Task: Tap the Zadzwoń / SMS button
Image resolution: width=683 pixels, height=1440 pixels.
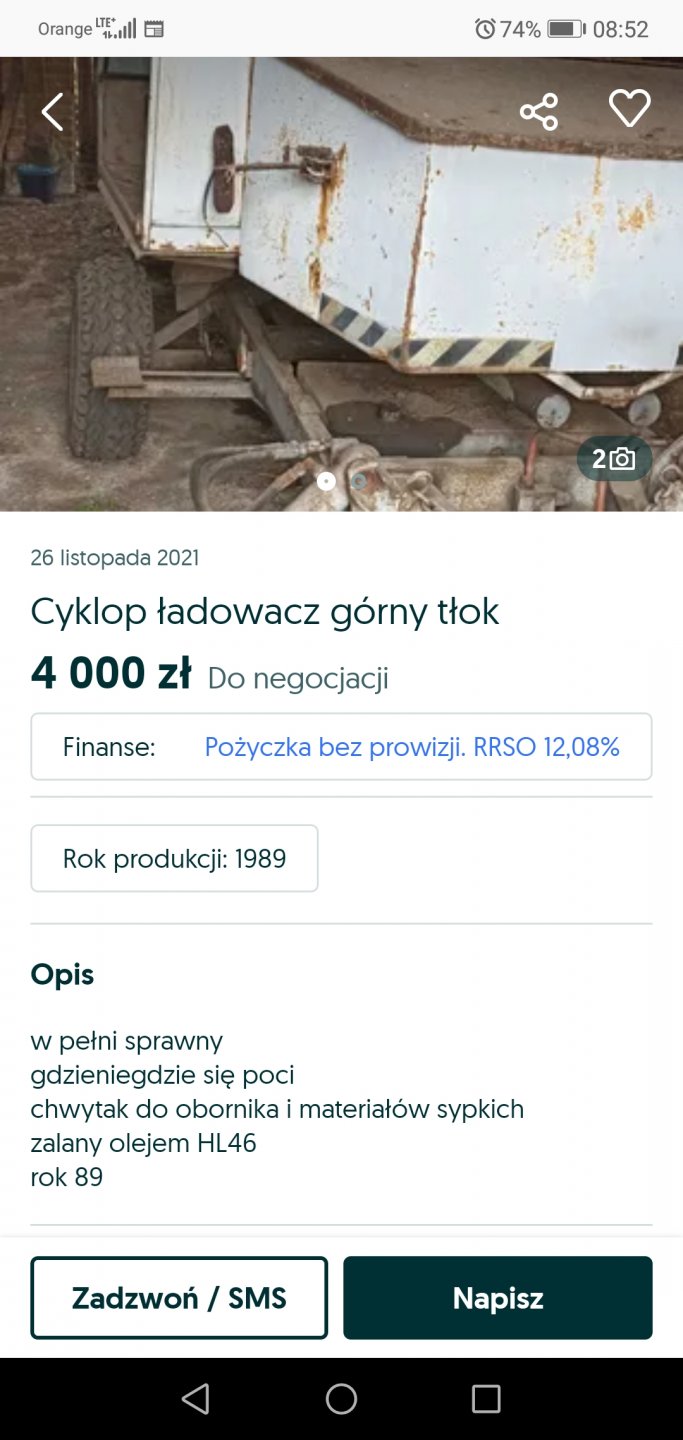Action: pos(179,1298)
